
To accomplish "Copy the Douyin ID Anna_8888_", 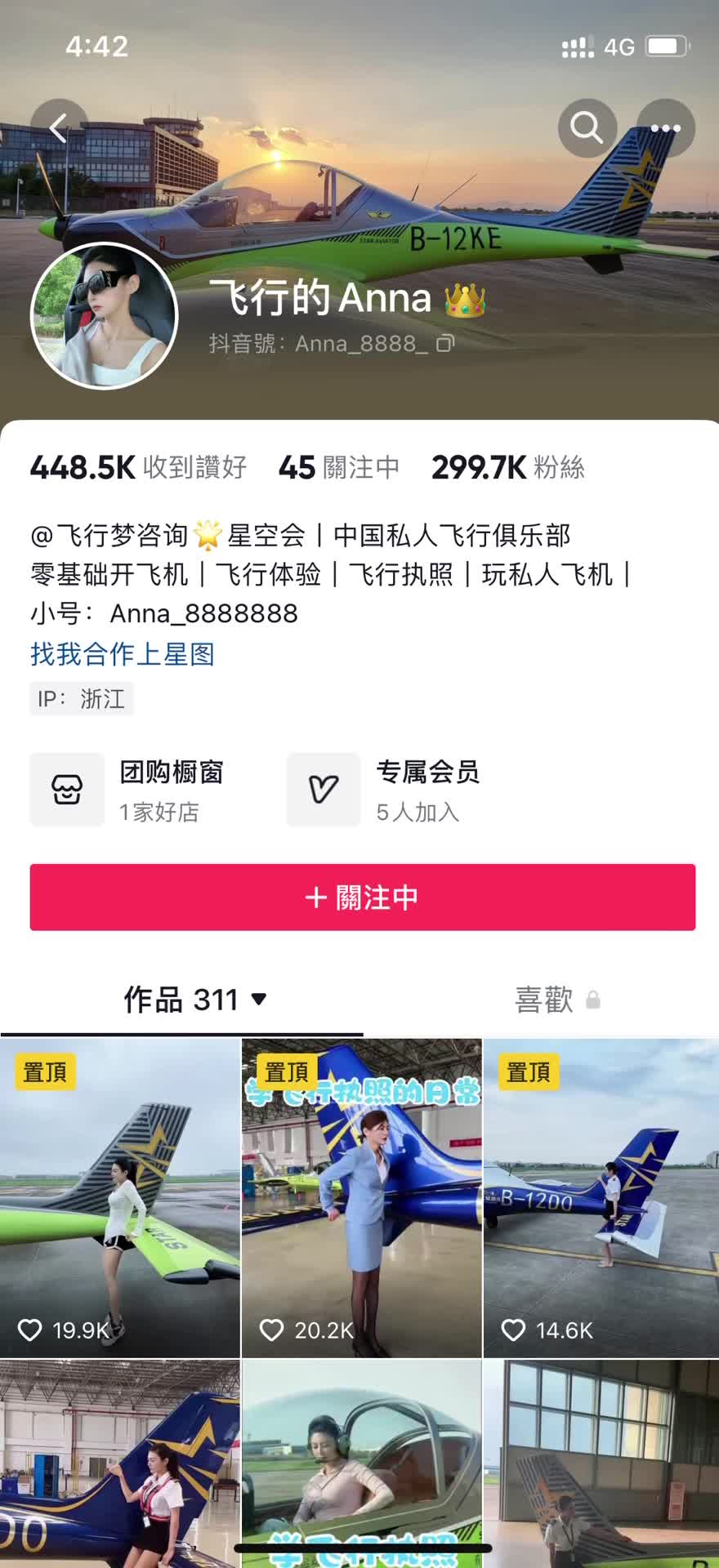I will (445, 344).
